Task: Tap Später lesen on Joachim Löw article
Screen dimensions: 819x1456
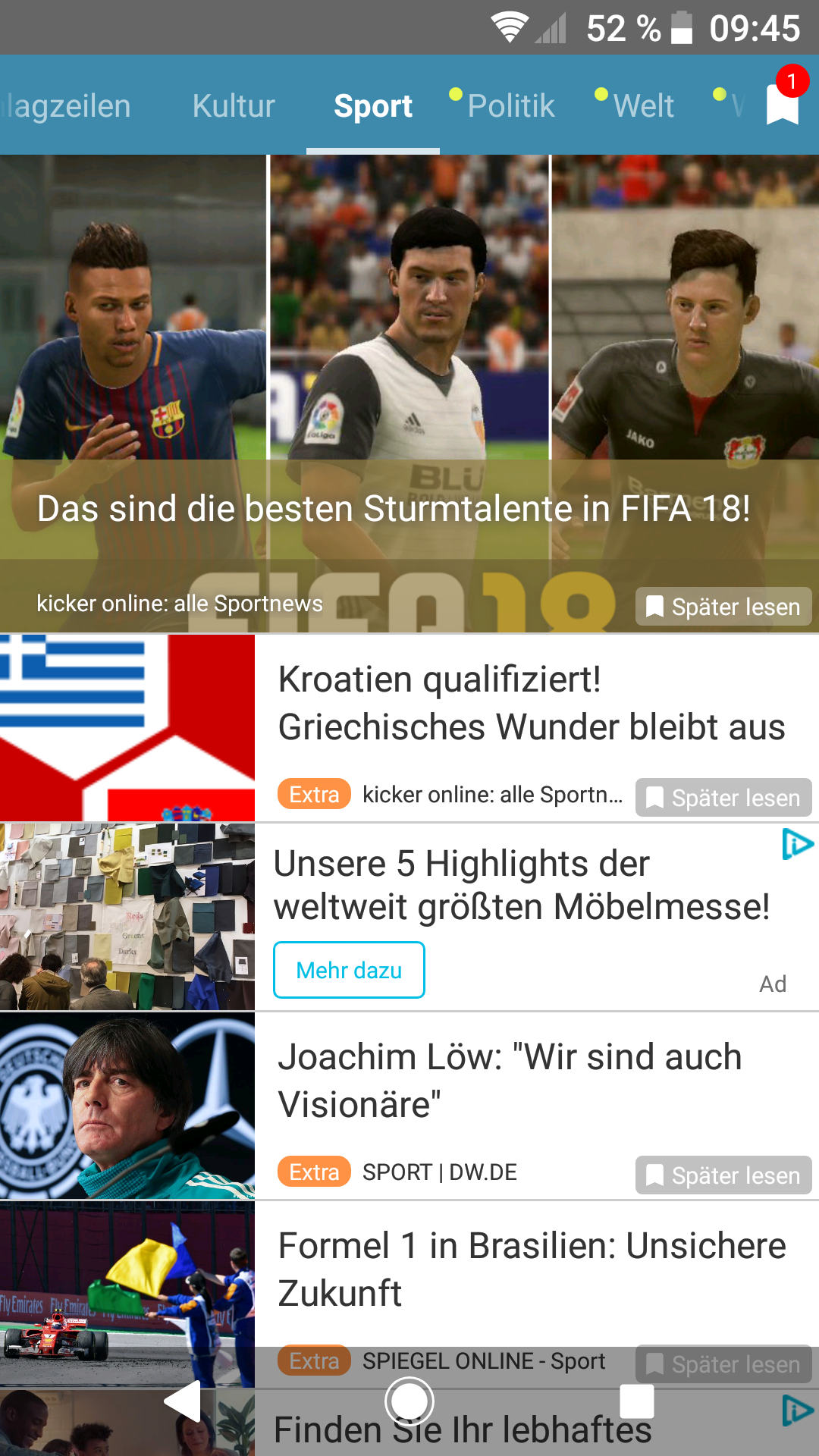Action: 723,1175
